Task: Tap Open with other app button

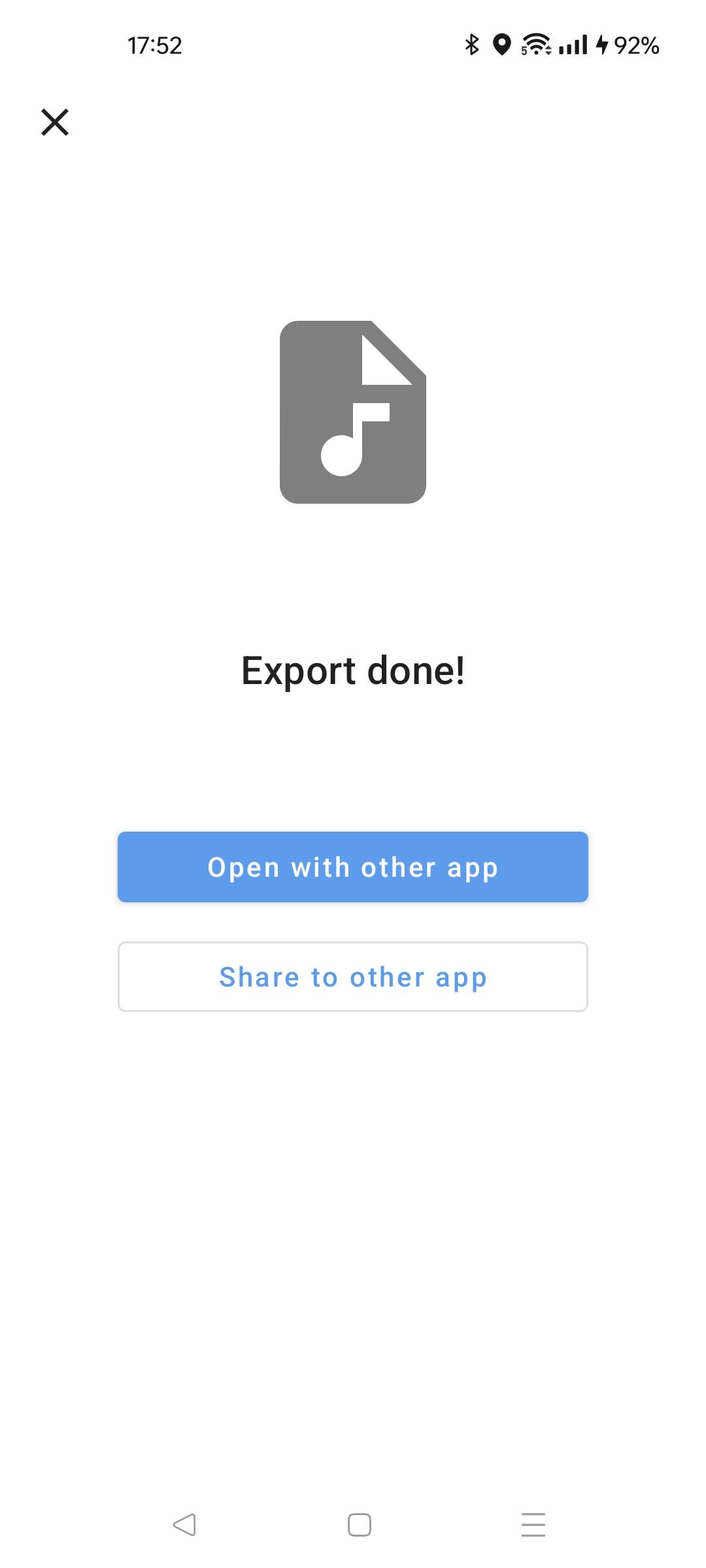Action: (353, 867)
